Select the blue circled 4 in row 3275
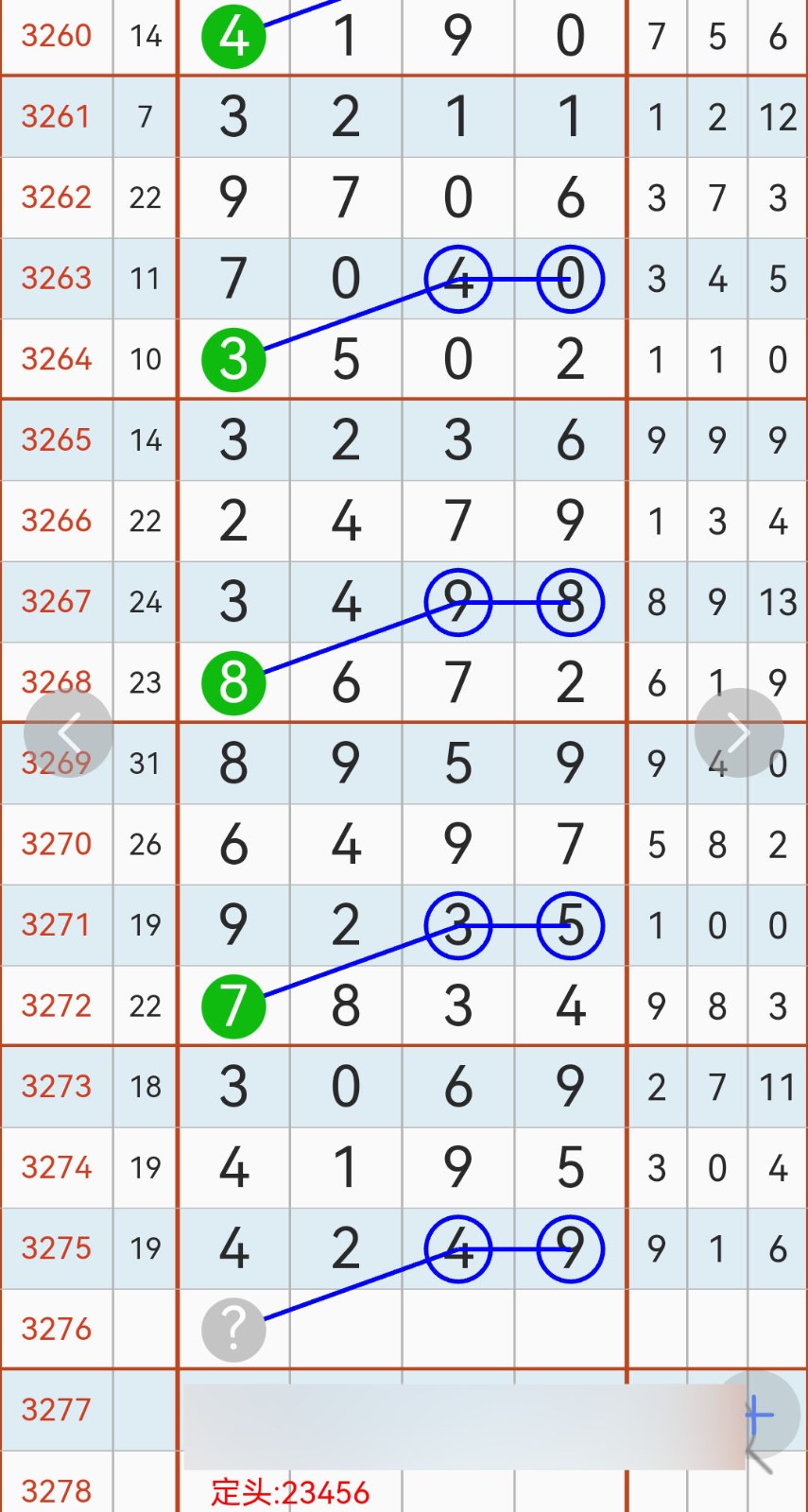This screenshot has height=1512, width=808. (457, 1248)
